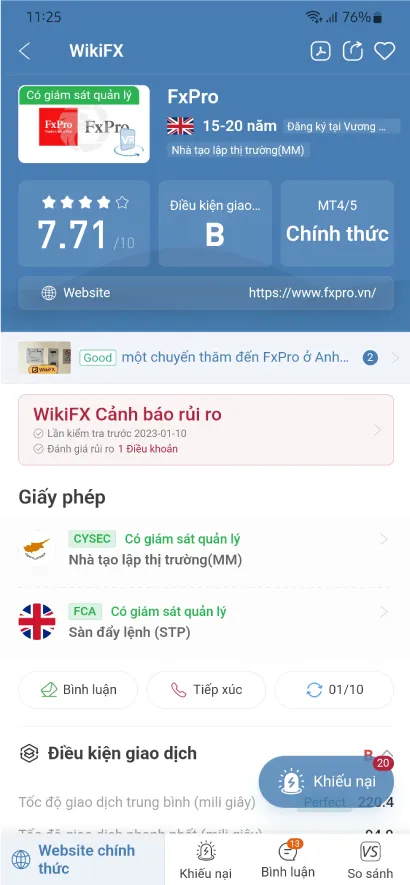Open the floating Khiếu nại complaint button
The height and width of the screenshot is (885, 410).
pyautogui.click(x=326, y=782)
